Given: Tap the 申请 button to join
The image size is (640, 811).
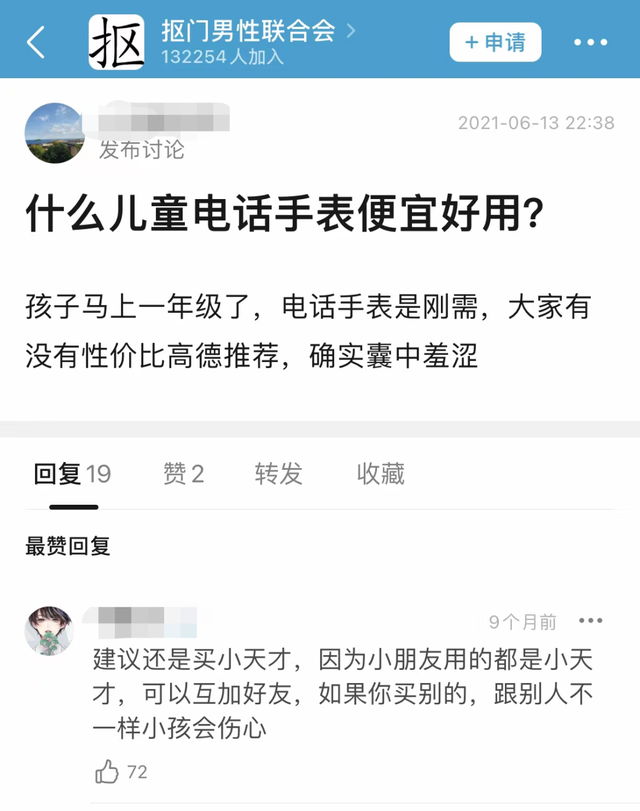Looking at the screenshot, I should click(x=495, y=42).
